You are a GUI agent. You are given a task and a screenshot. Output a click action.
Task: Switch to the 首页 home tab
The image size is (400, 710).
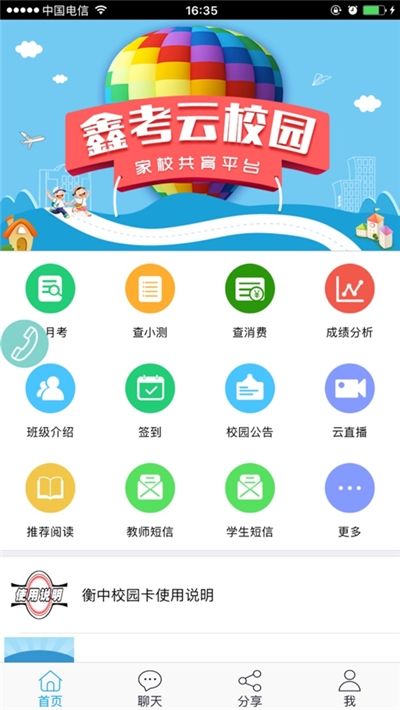point(50,688)
